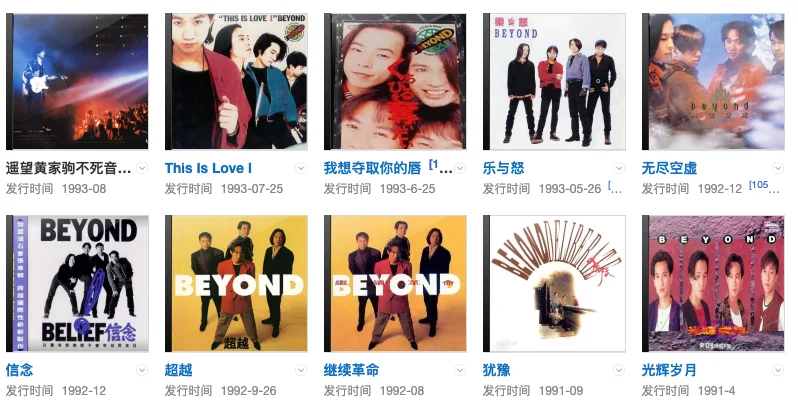The height and width of the screenshot is (419, 798).
Task: Open the 光辉岁月 album title link
Action: [669, 370]
